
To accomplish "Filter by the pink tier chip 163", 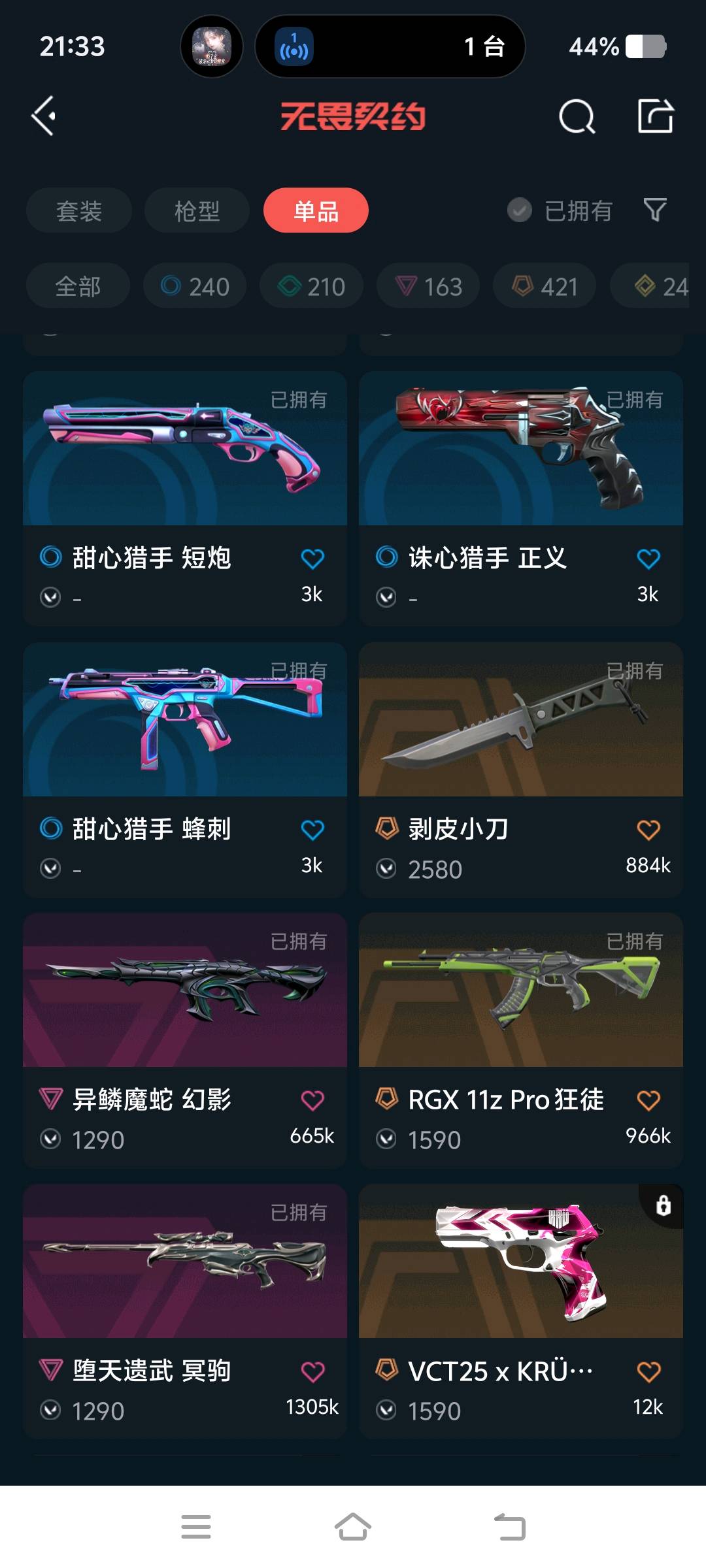I will tap(428, 286).
